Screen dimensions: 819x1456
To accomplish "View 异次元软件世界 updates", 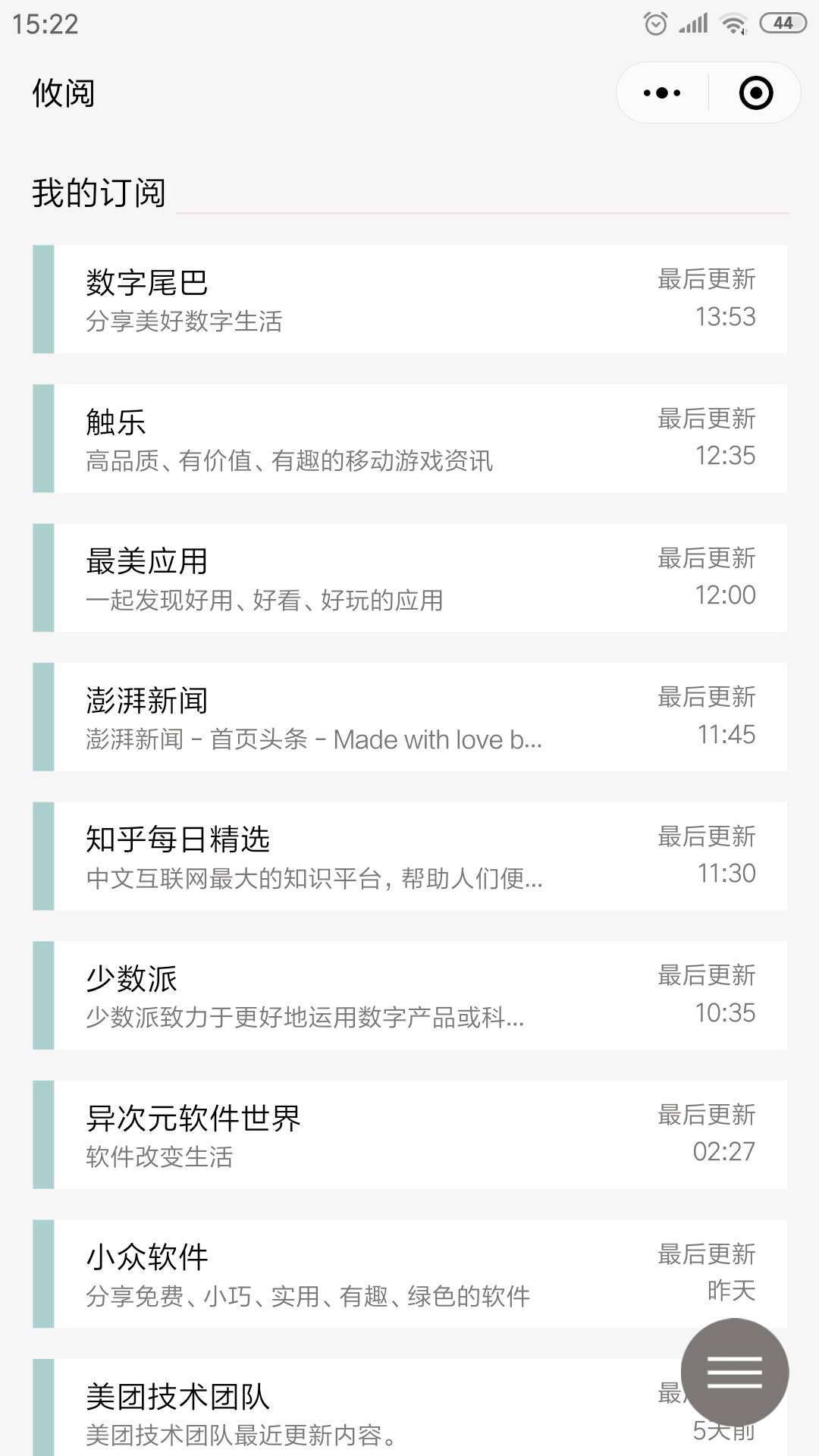I will [x=409, y=1134].
